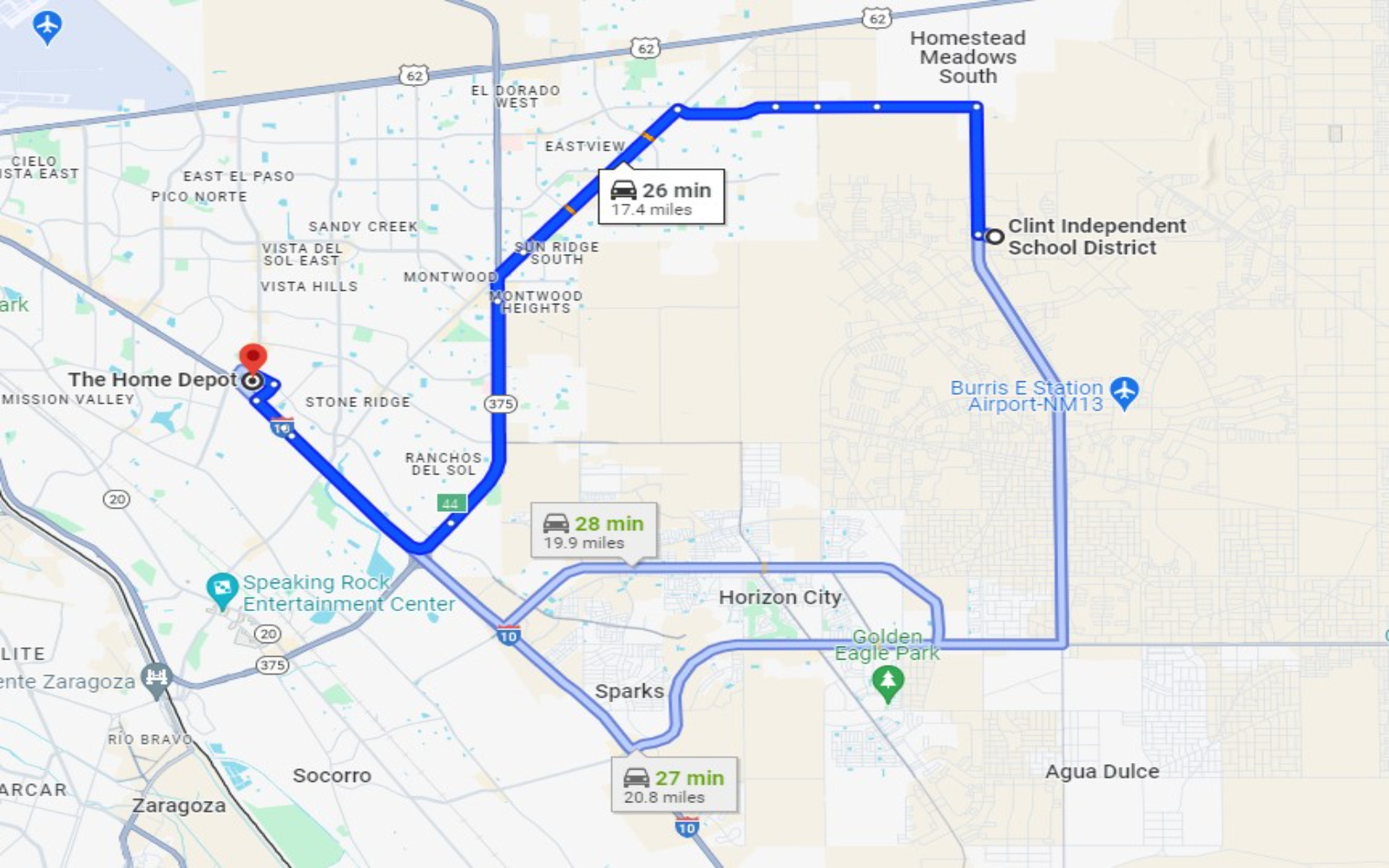This screenshot has width=1389, height=868.
Task: Tap Clint Independent School District start point
Action: [x=995, y=236]
